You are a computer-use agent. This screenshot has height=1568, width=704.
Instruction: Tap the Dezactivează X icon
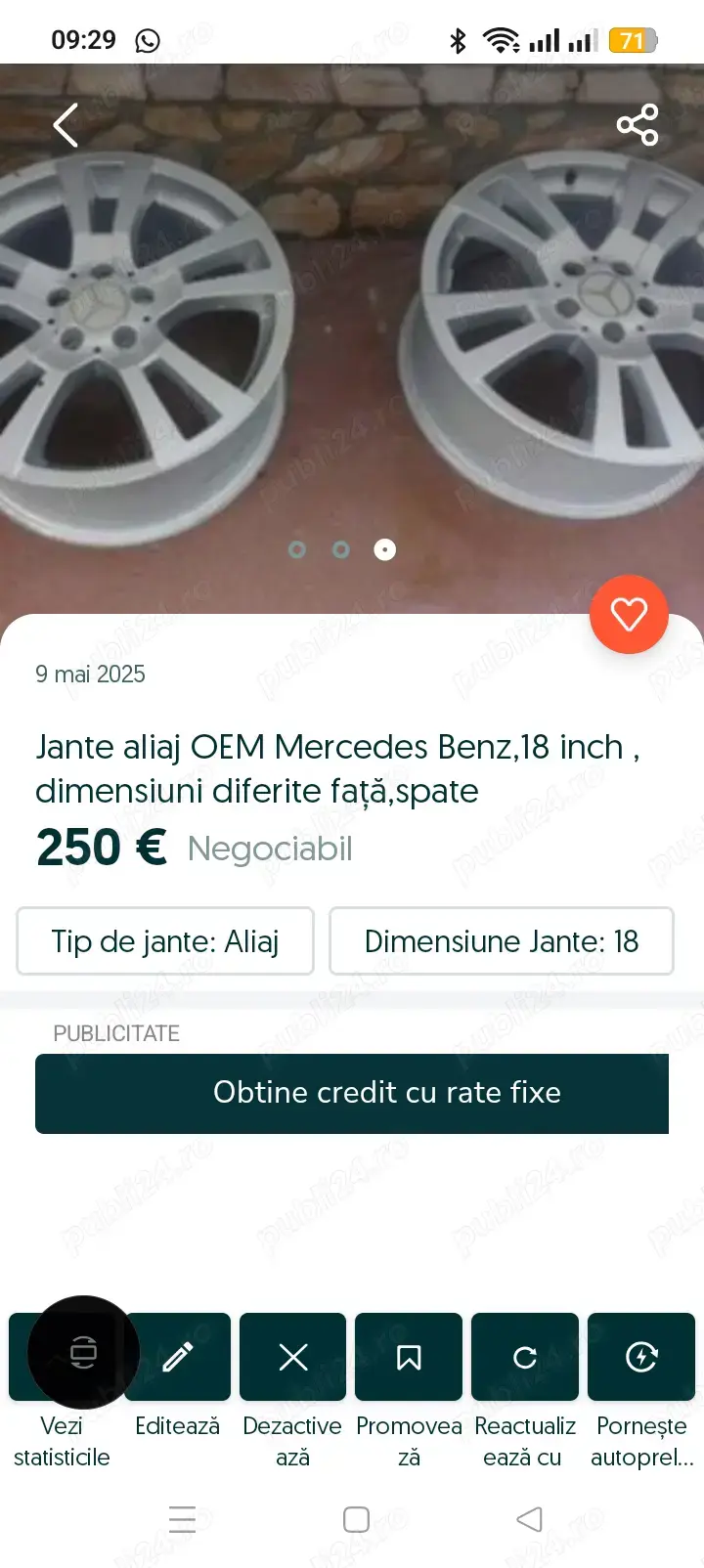pyautogui.click(x=292, y=1356)
